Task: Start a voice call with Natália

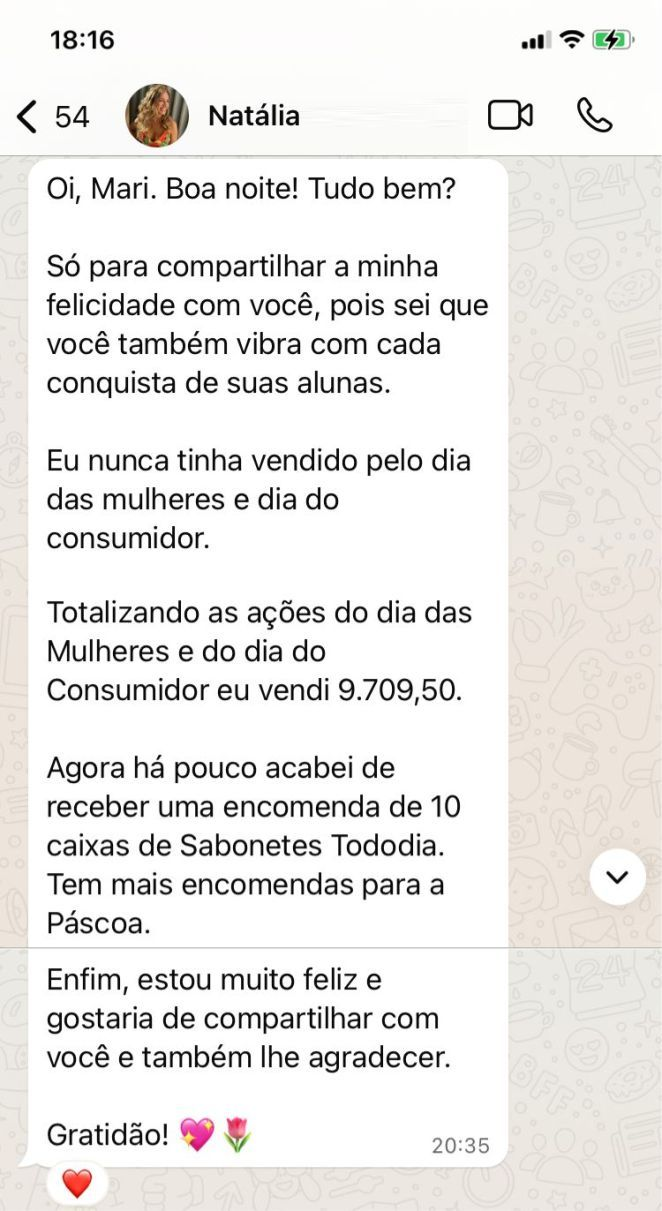Action: coord(595,116)
